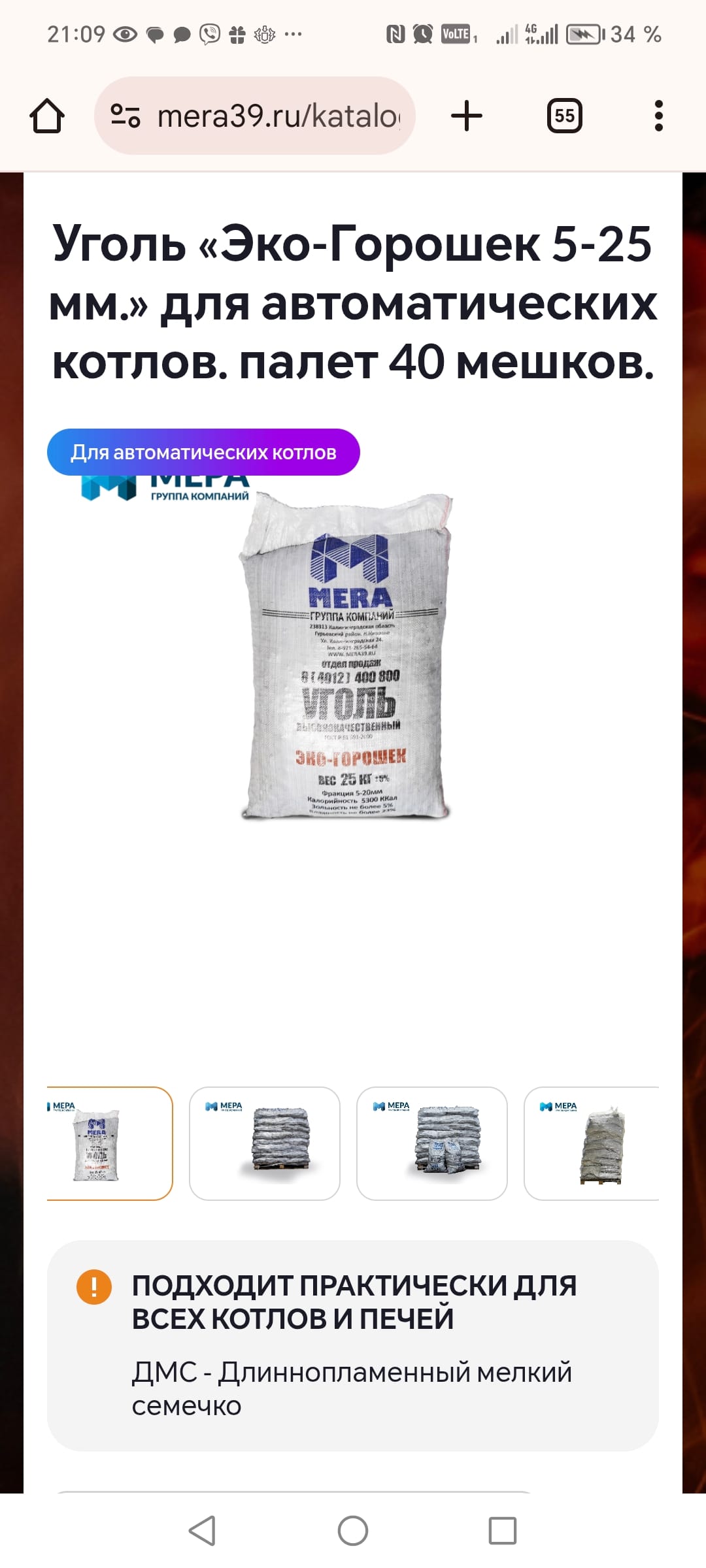Tap the mera39.ru address bar

tap(278, 116)
